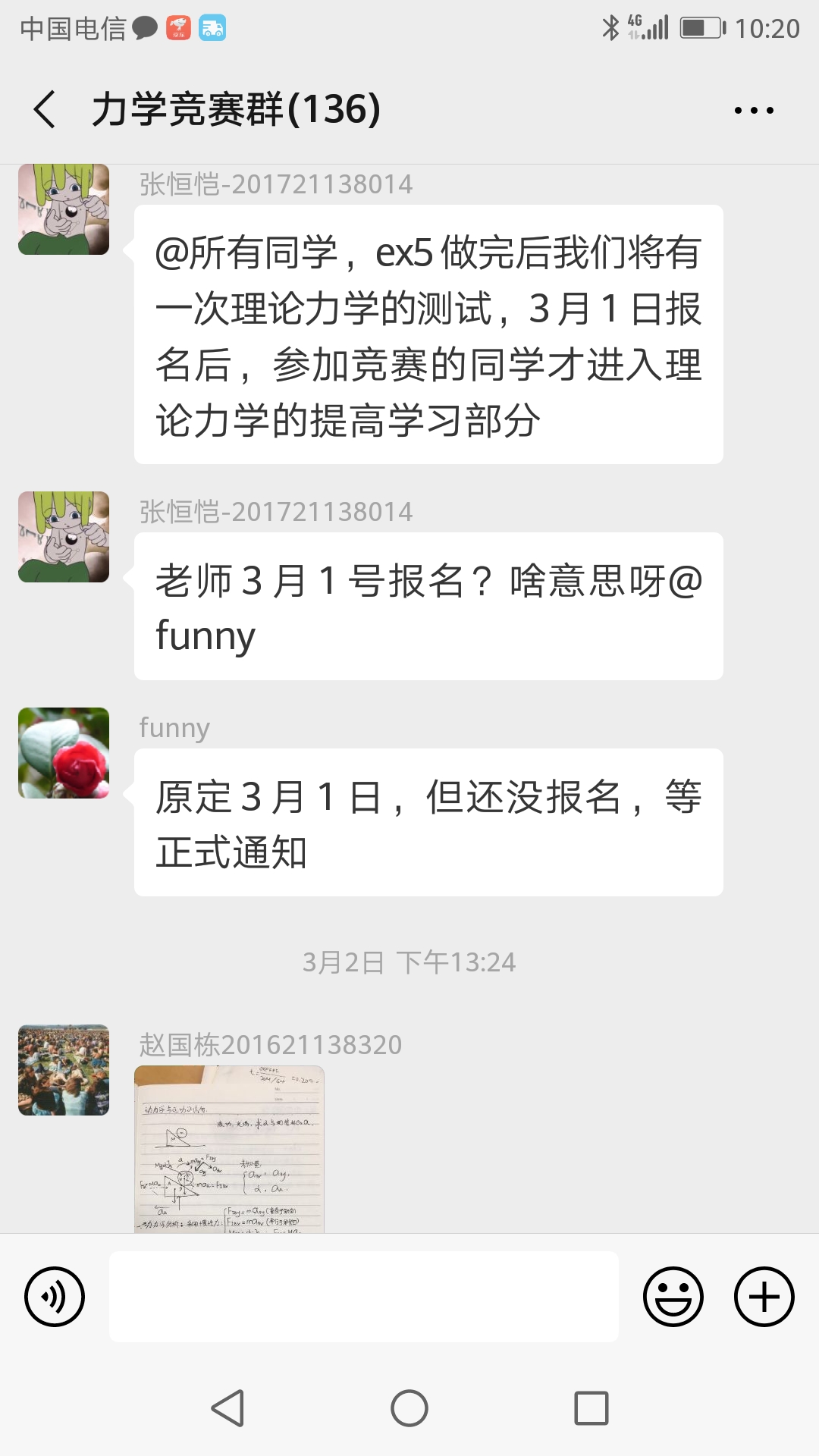Open the emoji sticker panel

tap(673, 1297)
